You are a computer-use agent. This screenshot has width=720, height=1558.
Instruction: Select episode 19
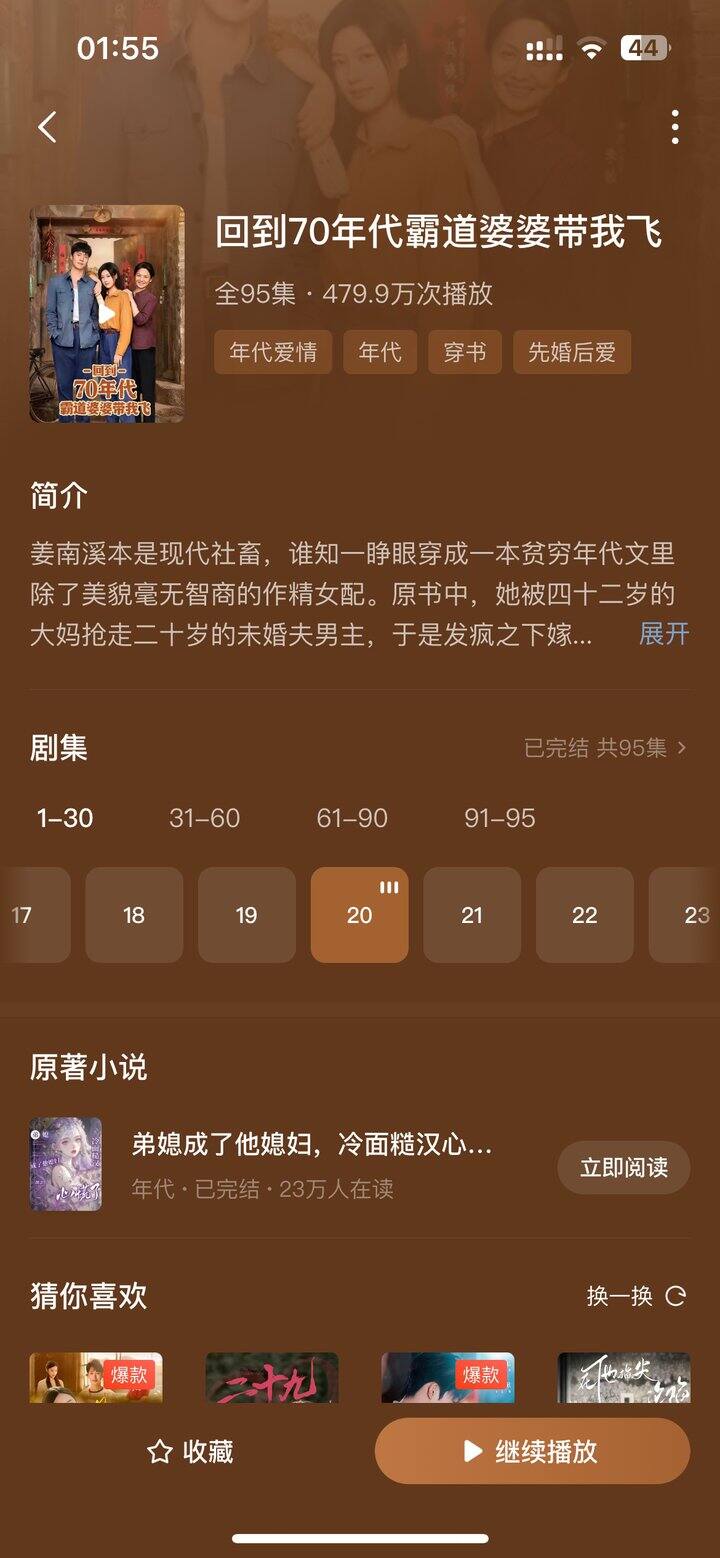pos(247,915)
